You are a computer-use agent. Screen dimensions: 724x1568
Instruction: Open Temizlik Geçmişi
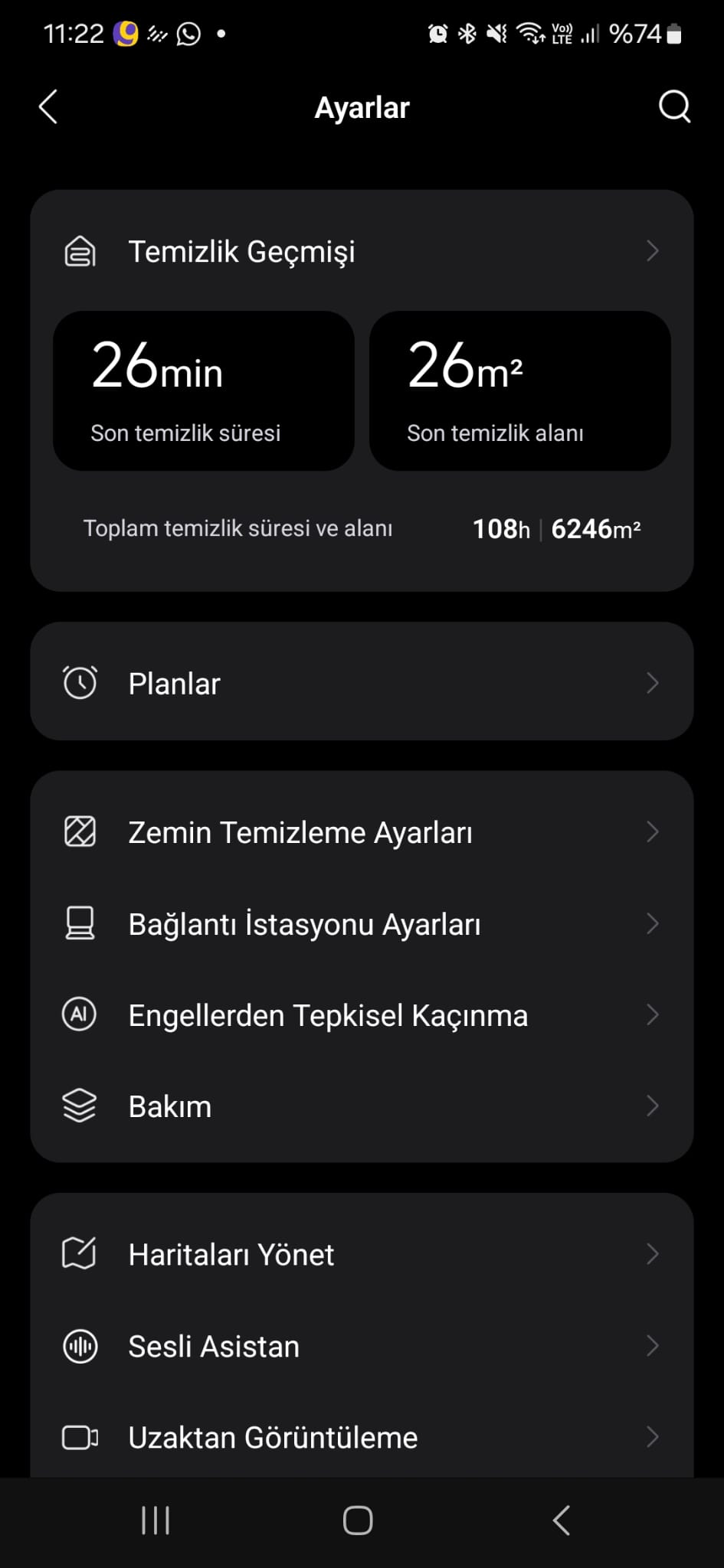[x=362, y=251]
